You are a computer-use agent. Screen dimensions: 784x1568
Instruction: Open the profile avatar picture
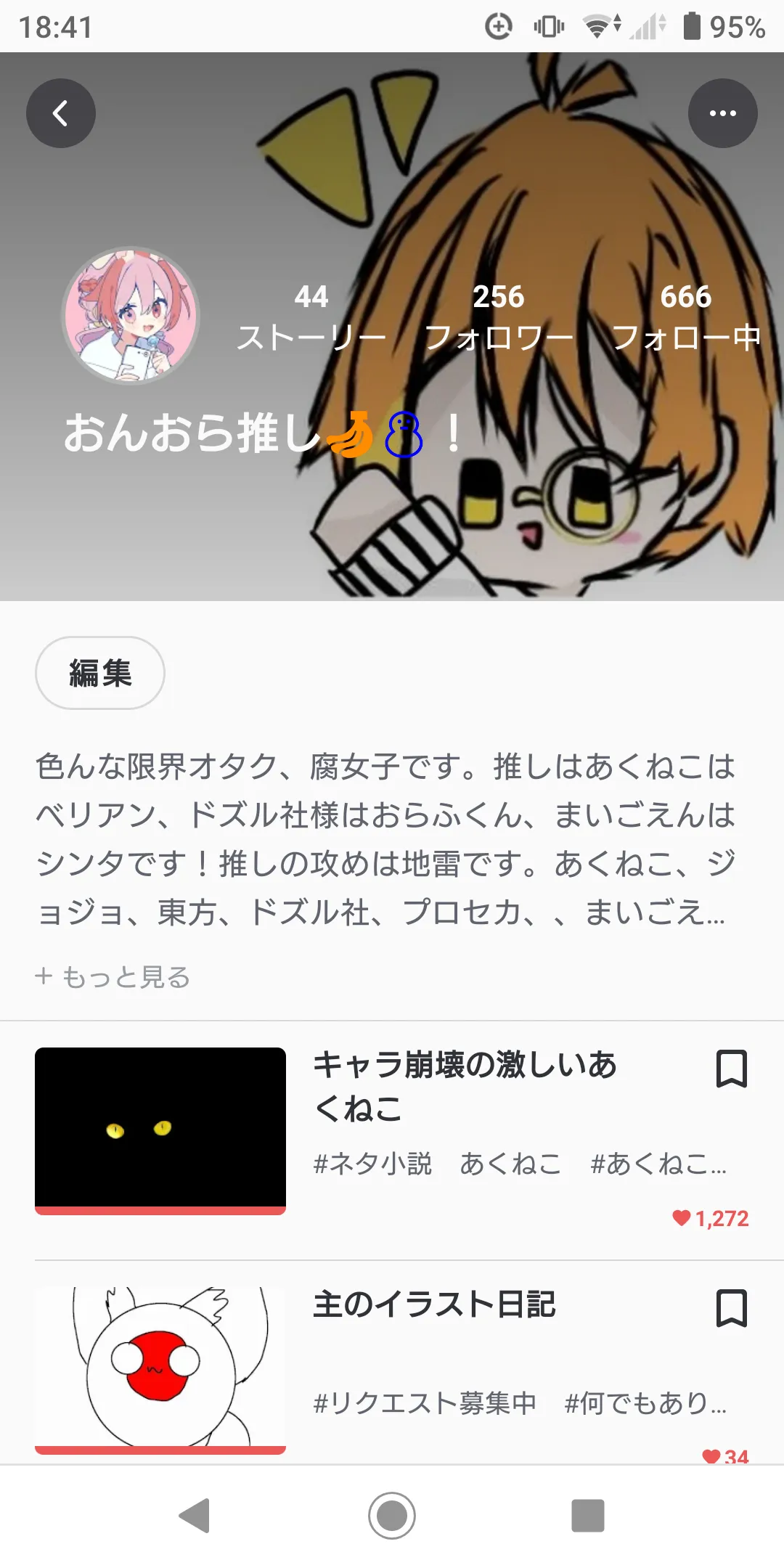tap(131, 316)
